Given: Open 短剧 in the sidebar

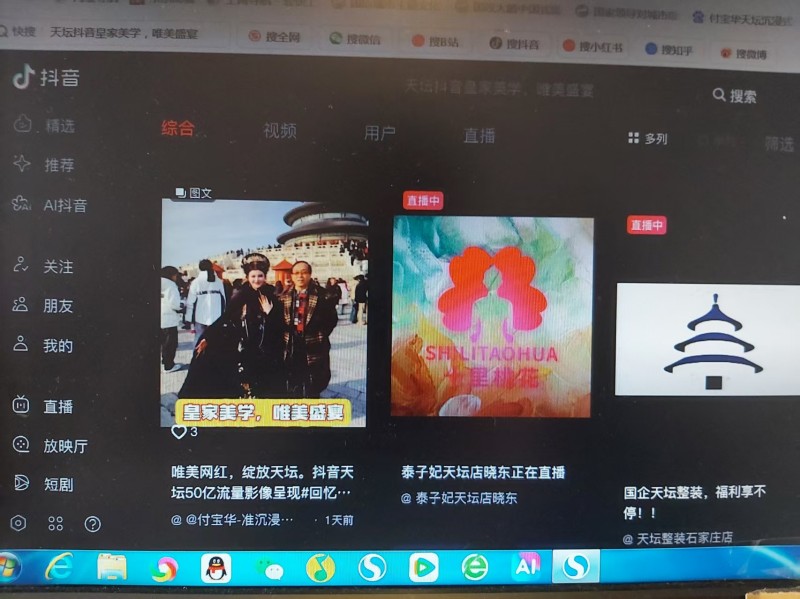Looking at the screenshot, I should point(58,484).
